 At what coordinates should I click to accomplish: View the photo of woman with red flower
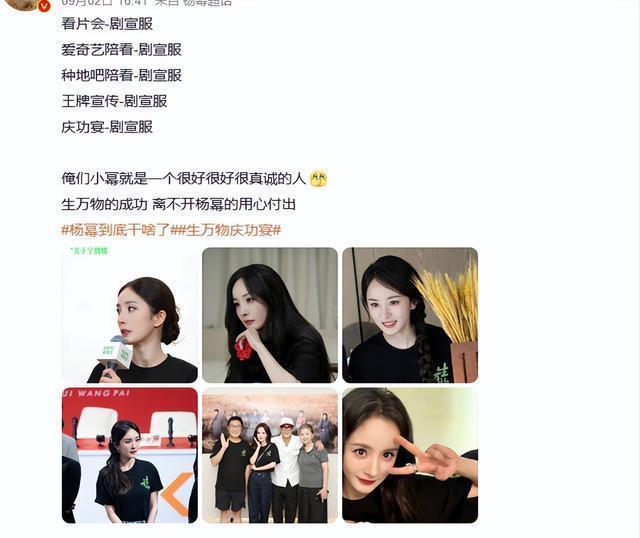click(269, 316)
